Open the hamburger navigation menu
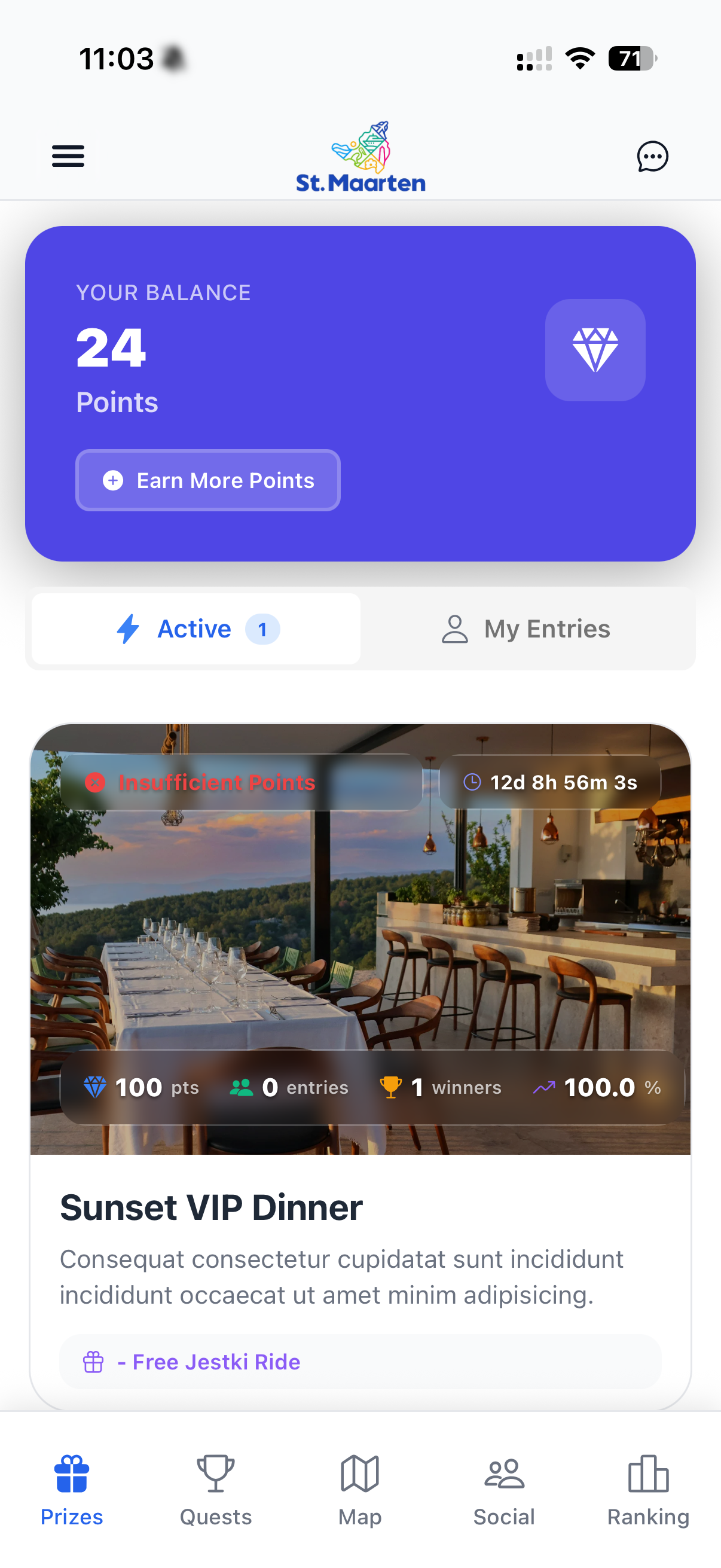 68,156
